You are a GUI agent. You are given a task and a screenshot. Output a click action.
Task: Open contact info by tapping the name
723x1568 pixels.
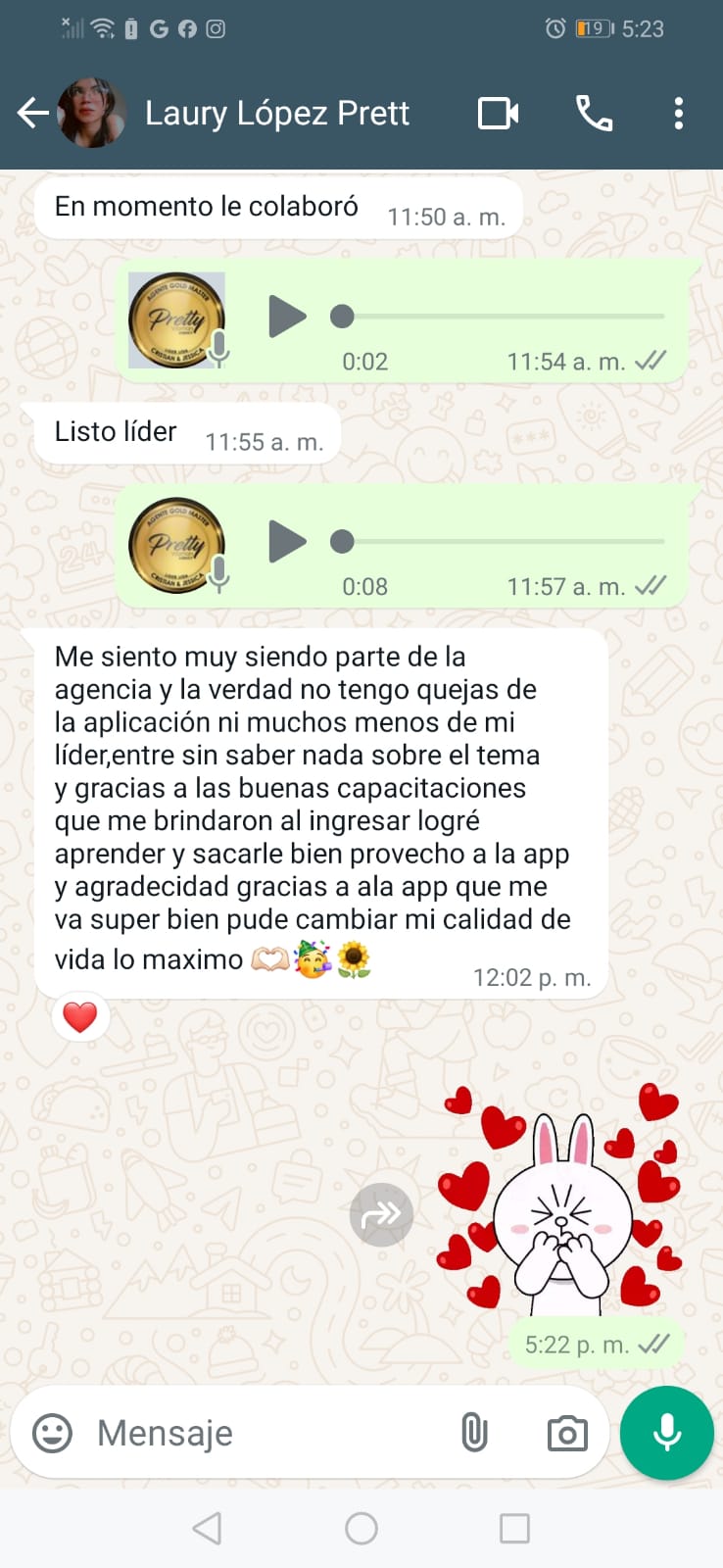pyautogui.click(x=277, y=113)
